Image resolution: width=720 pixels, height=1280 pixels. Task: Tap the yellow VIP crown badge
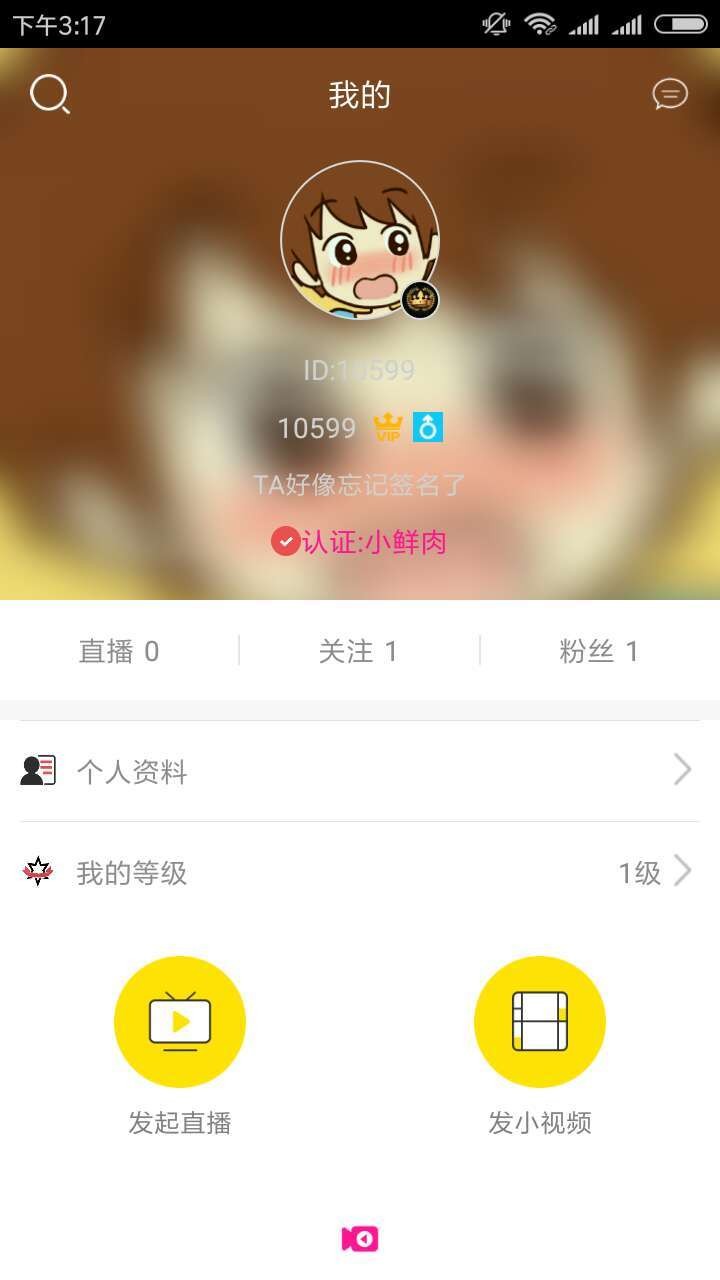coord(387,426)
